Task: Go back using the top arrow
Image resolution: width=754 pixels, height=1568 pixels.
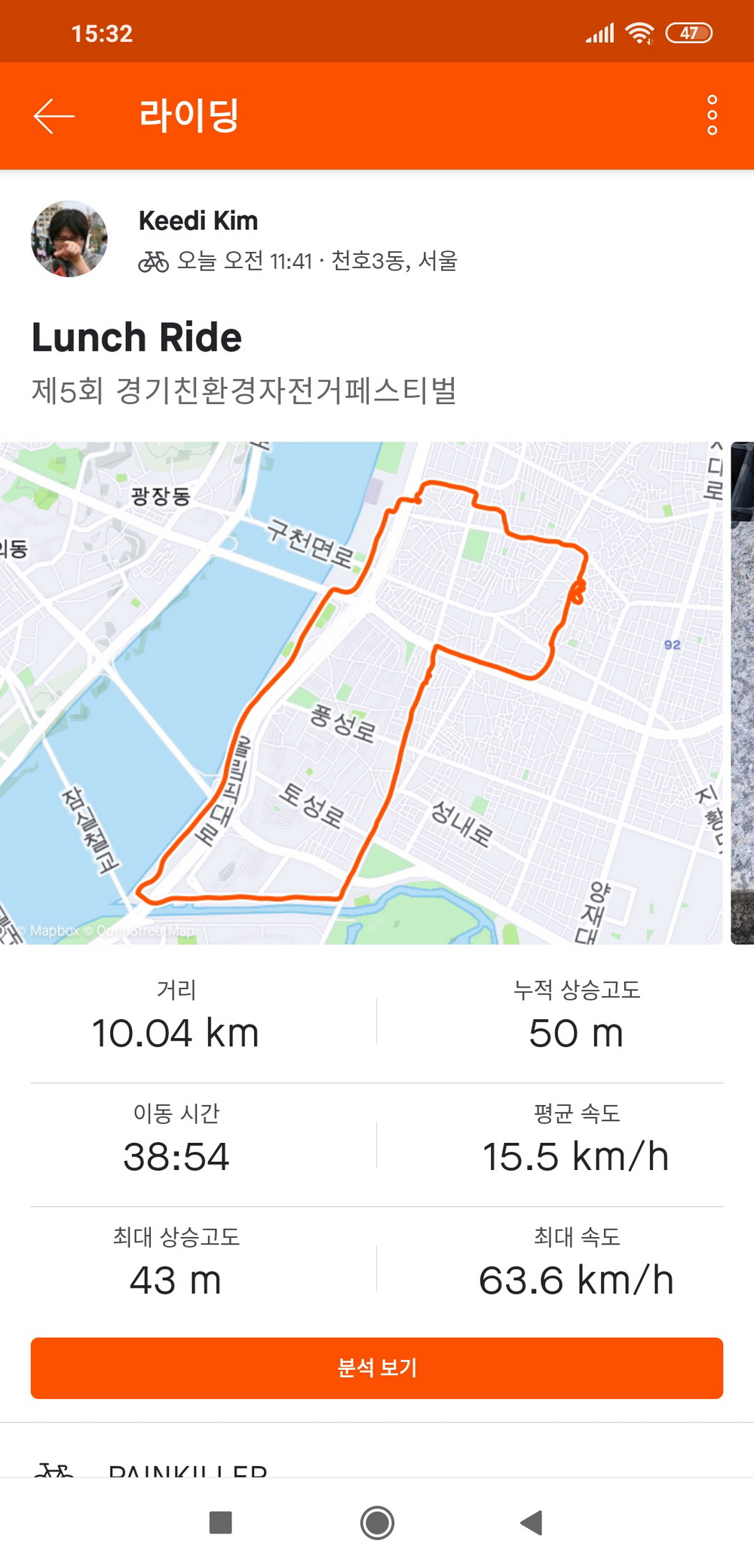Action: [x=54, y=116]
